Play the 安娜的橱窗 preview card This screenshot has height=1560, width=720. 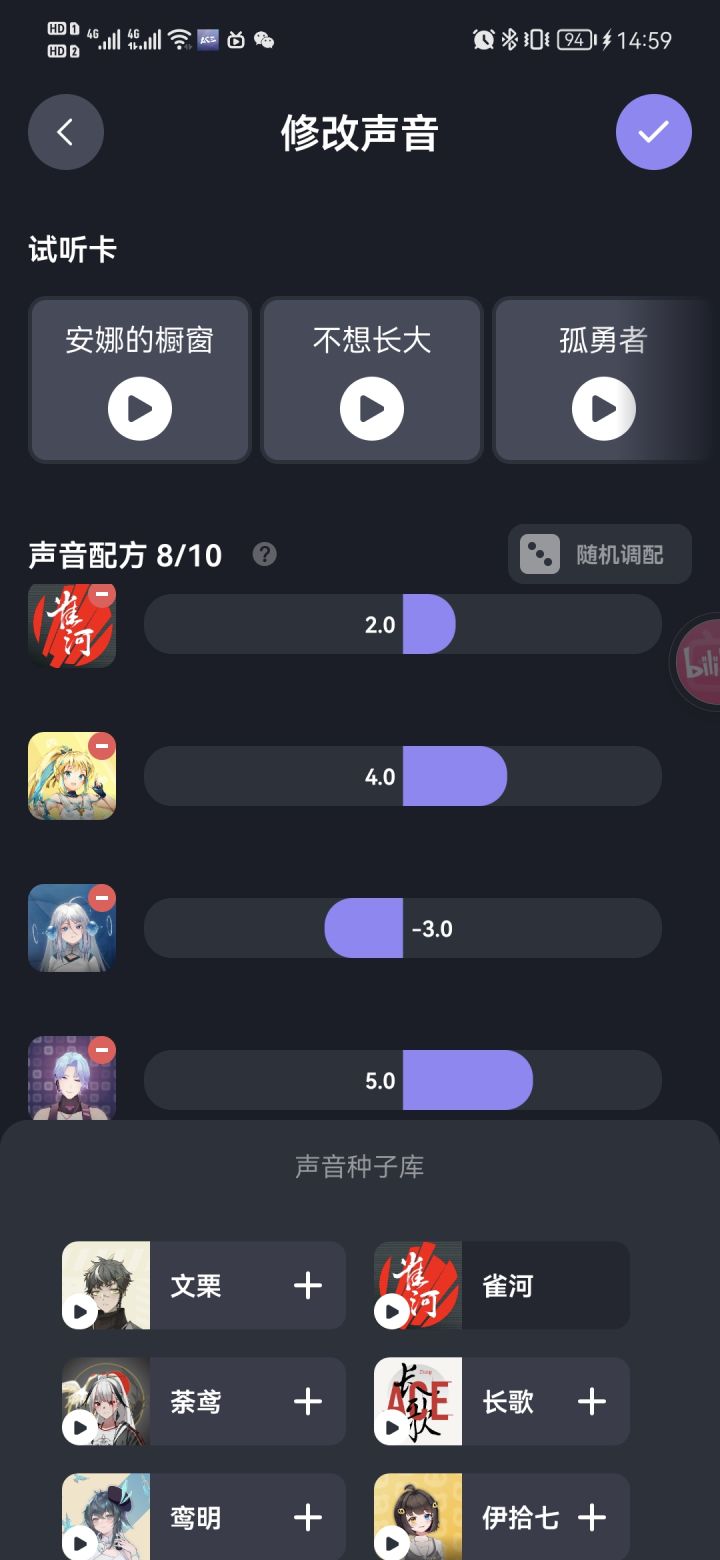(x=139, y=408)
